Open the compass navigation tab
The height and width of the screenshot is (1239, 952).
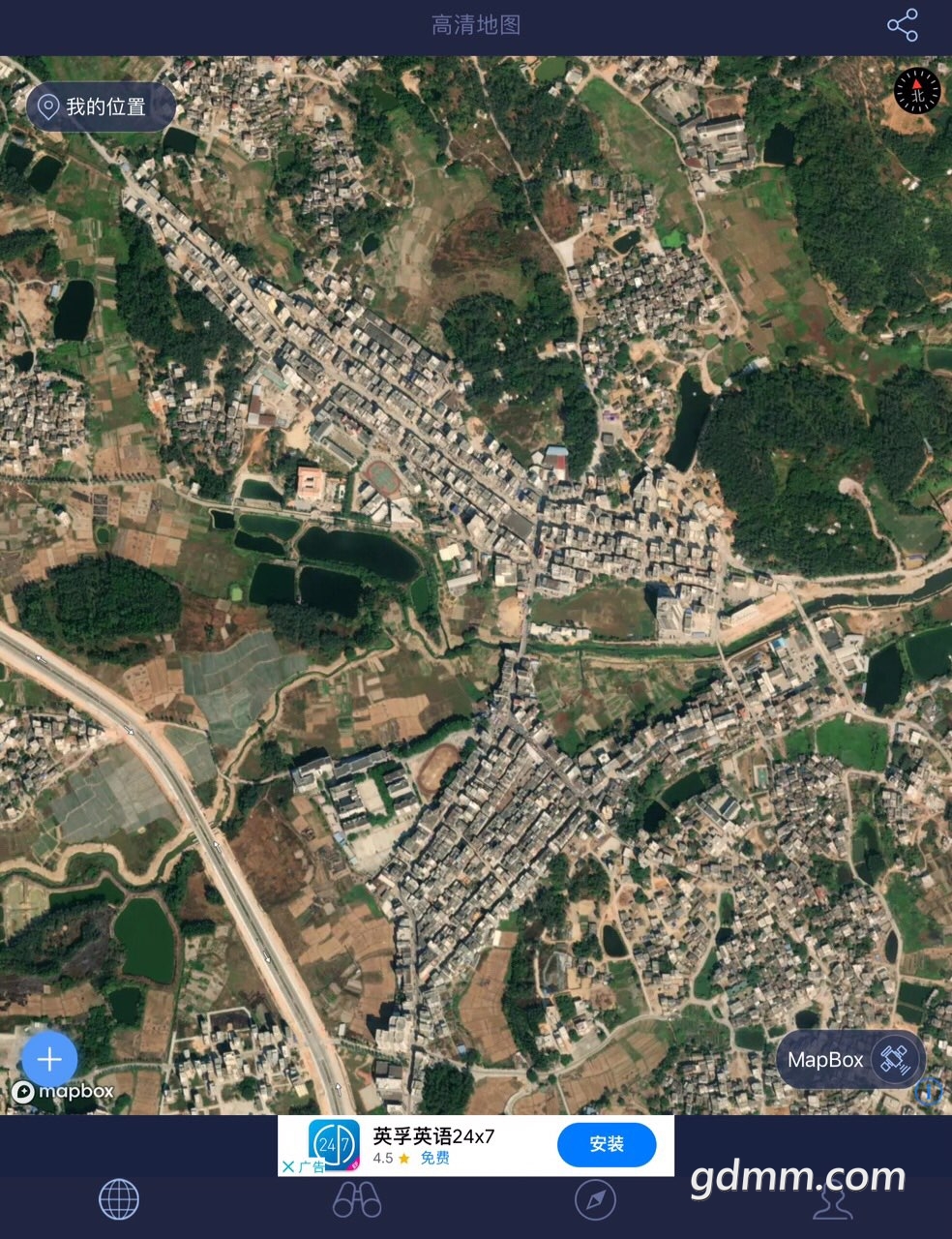pyautogui.click(x=595, y=1200)
